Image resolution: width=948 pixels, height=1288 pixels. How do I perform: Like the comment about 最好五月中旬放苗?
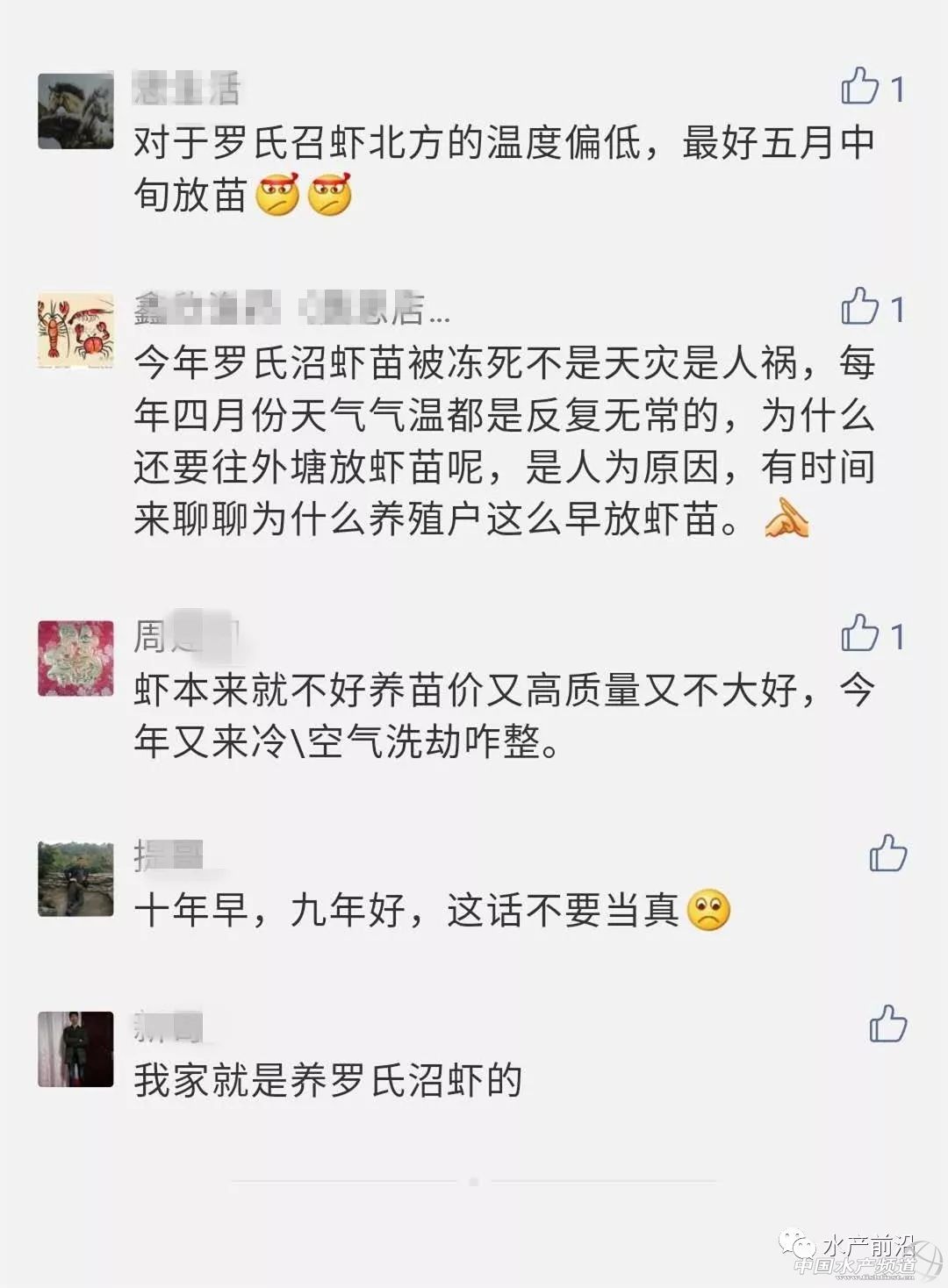(860, 87)
